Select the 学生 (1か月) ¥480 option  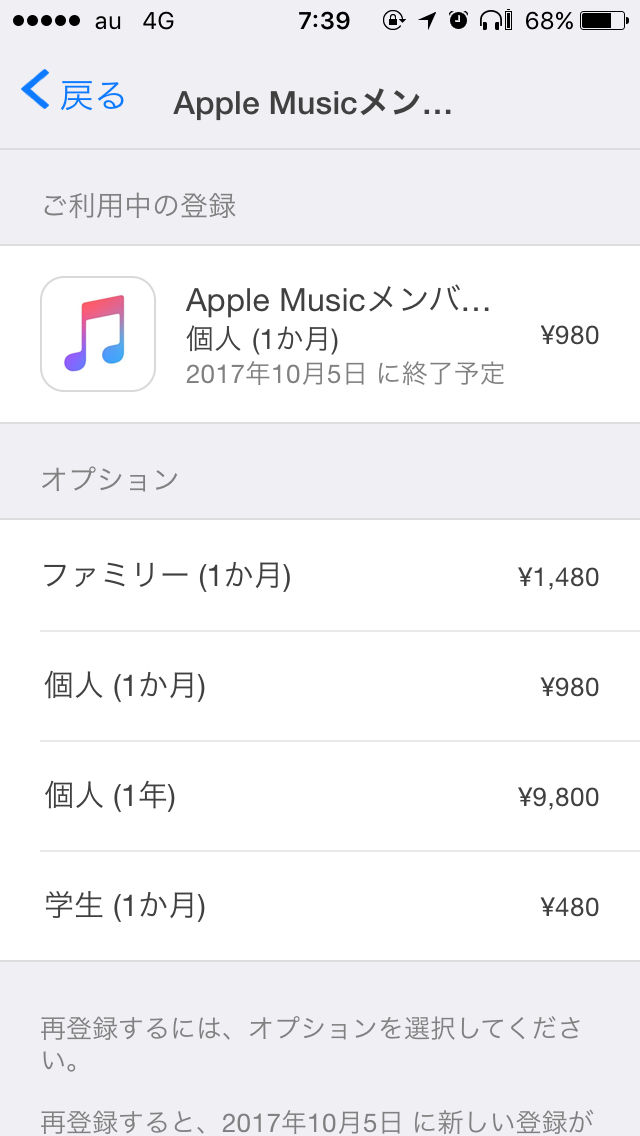(320, 906)
